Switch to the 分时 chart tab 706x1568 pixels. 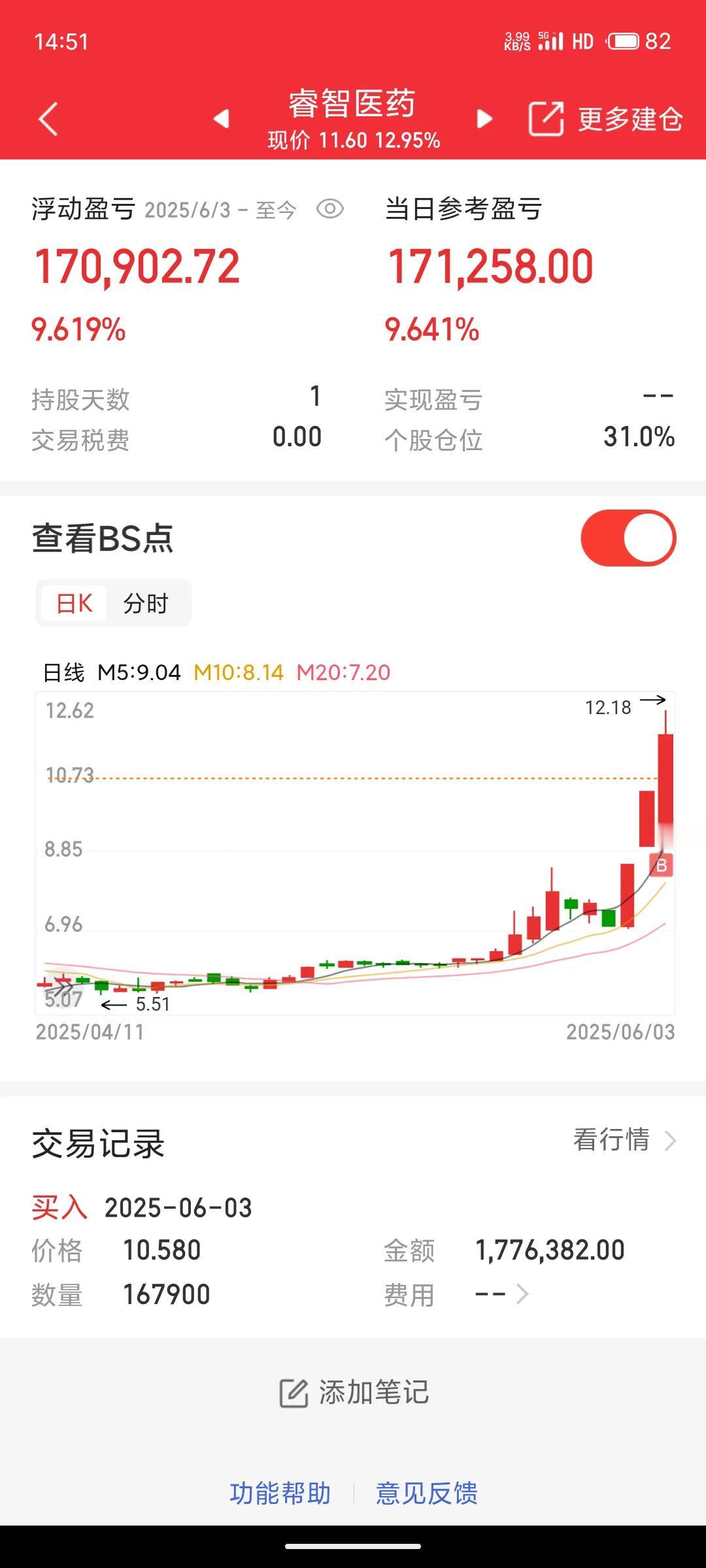pos(146,603)
